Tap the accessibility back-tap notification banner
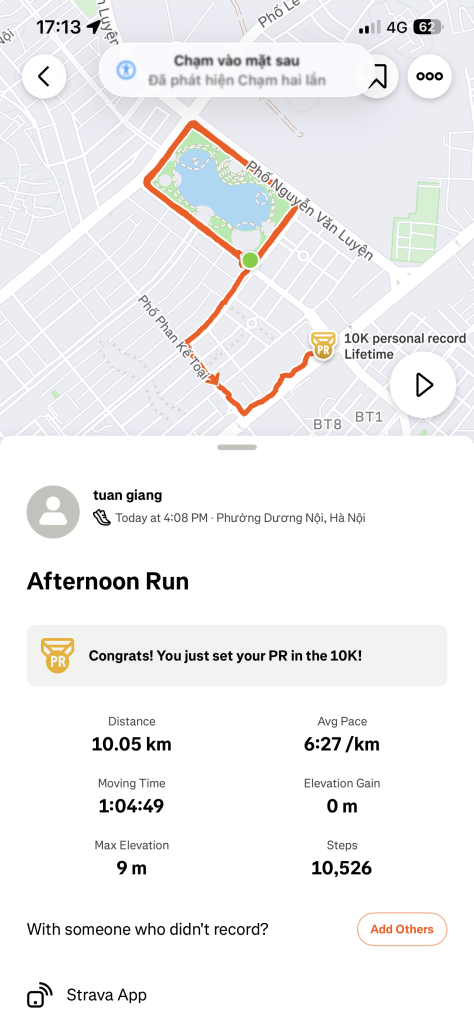 [236, 71]
